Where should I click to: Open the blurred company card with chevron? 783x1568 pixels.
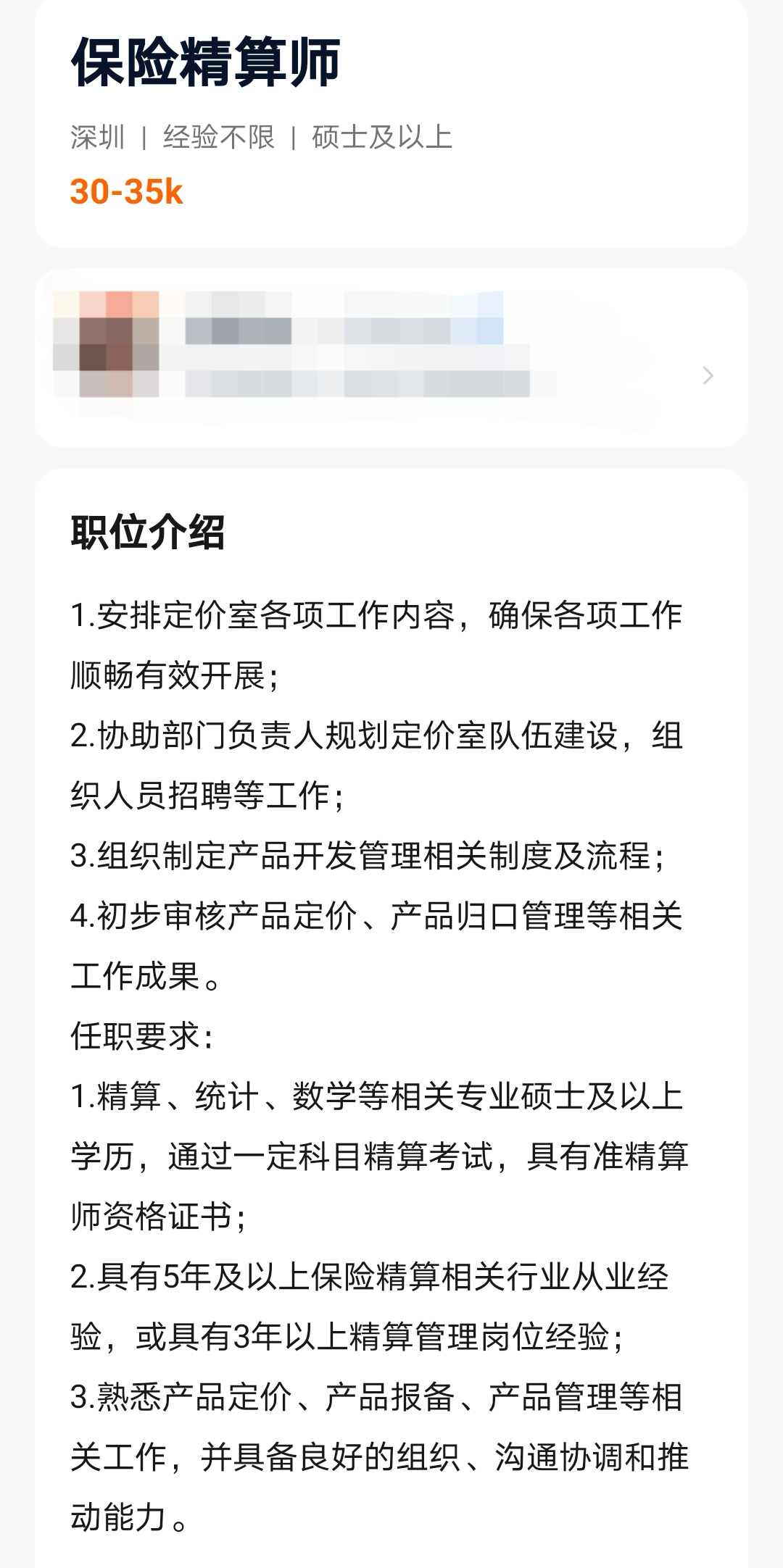(391, 358)
